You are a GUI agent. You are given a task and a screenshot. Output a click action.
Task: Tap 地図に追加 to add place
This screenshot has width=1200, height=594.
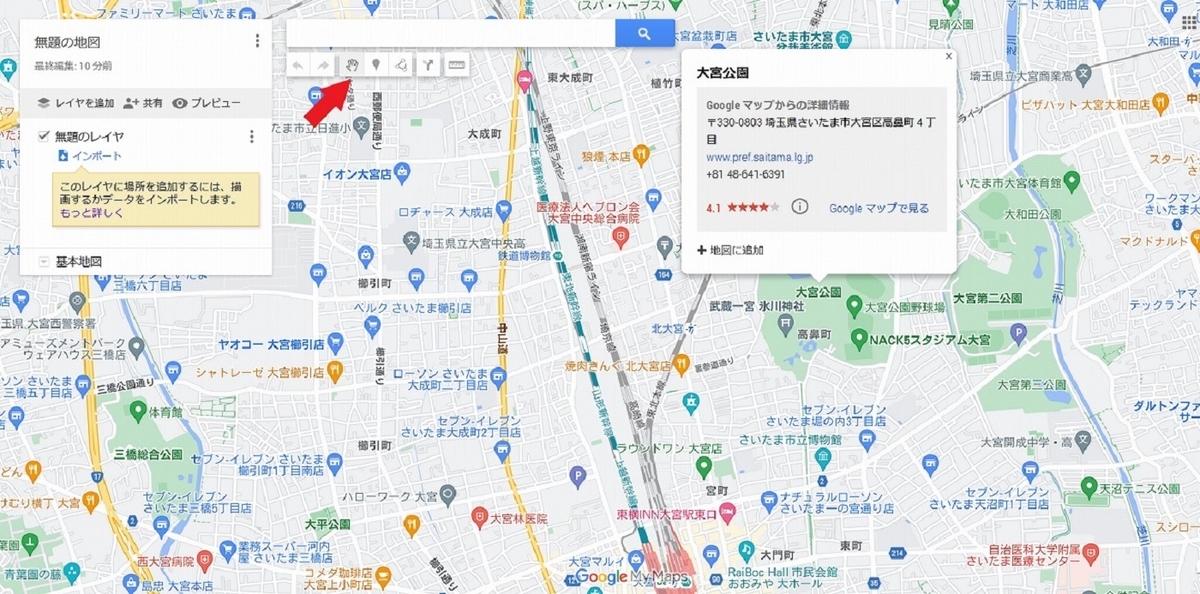[730, 250]
